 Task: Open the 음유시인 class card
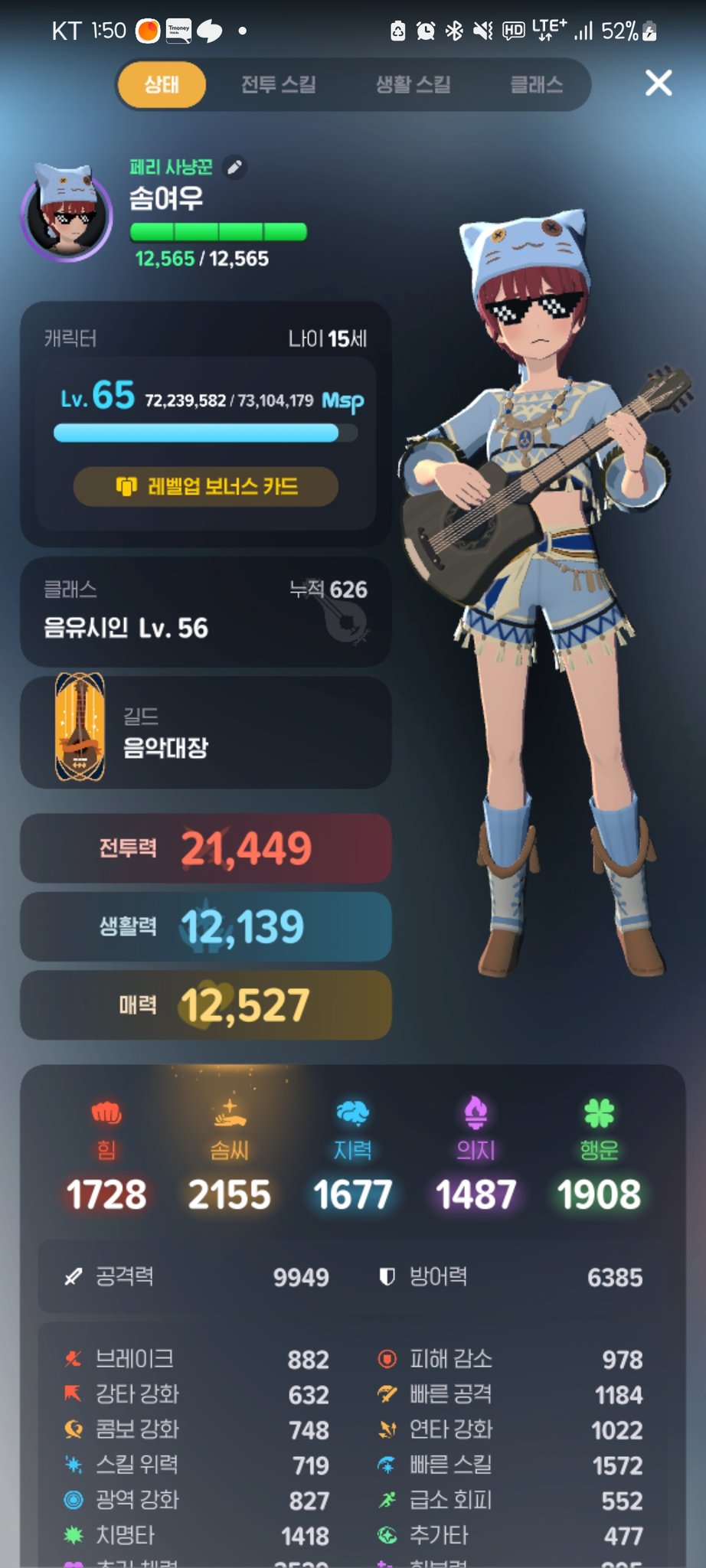(205, 612)
